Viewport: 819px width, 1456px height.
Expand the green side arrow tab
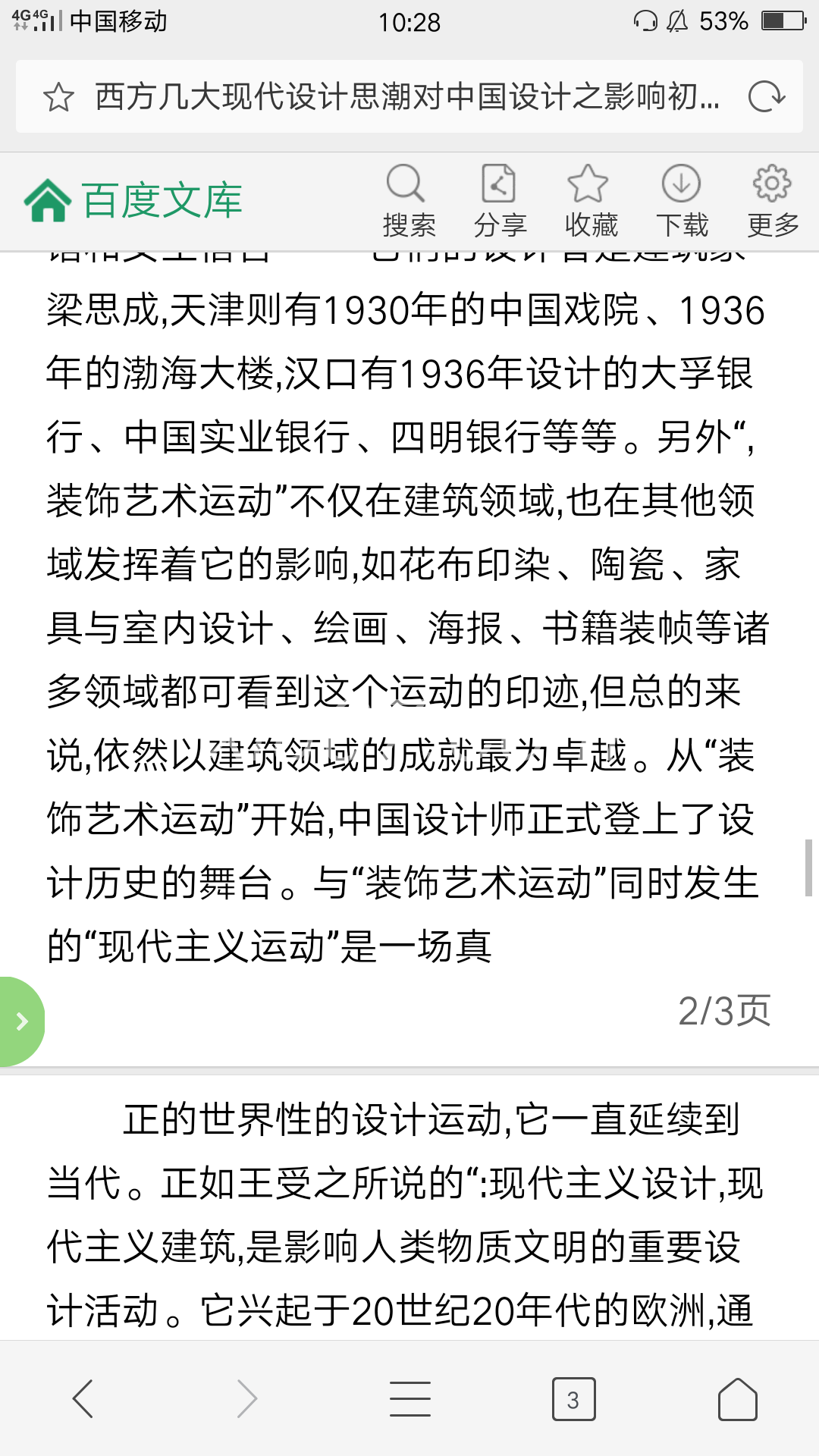21,1021
